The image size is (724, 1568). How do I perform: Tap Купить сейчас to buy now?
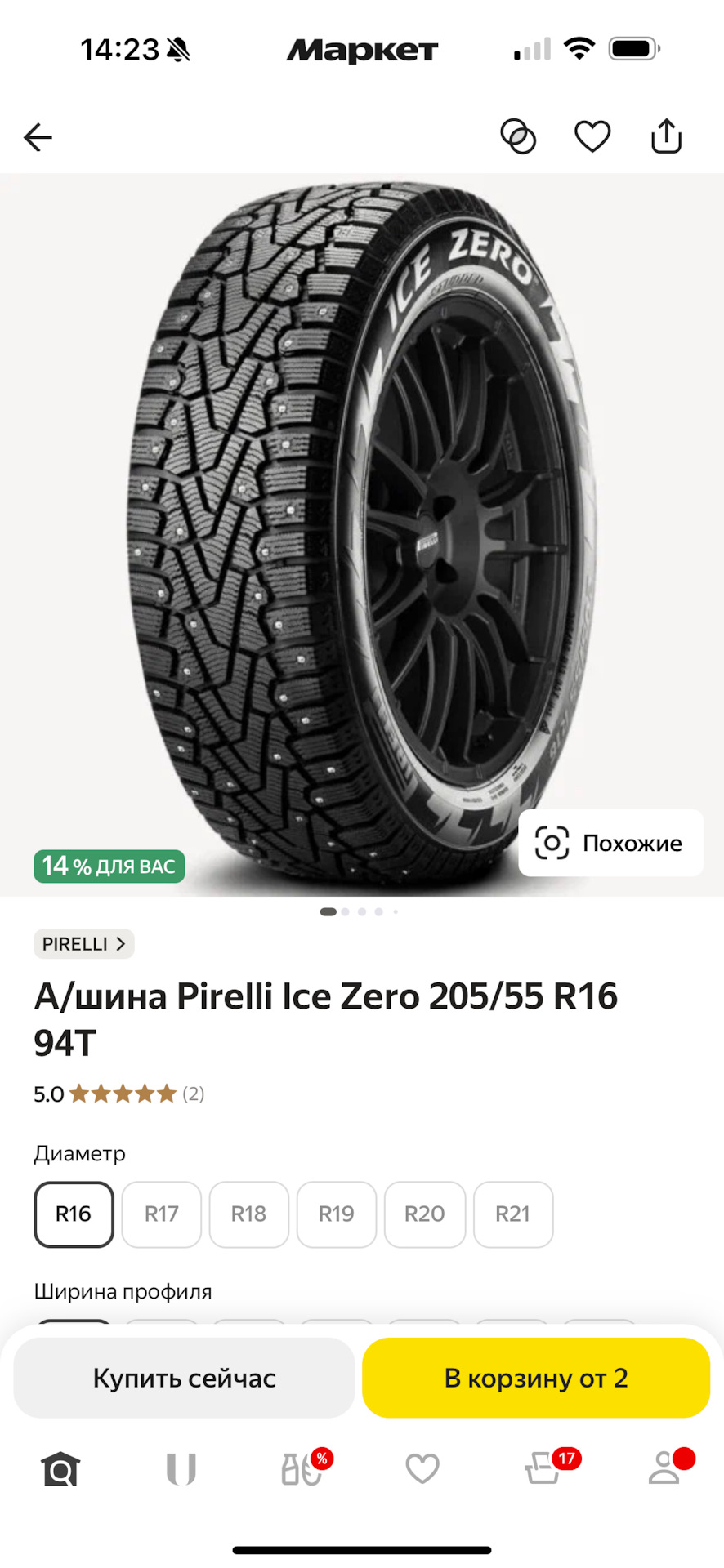184,1378
